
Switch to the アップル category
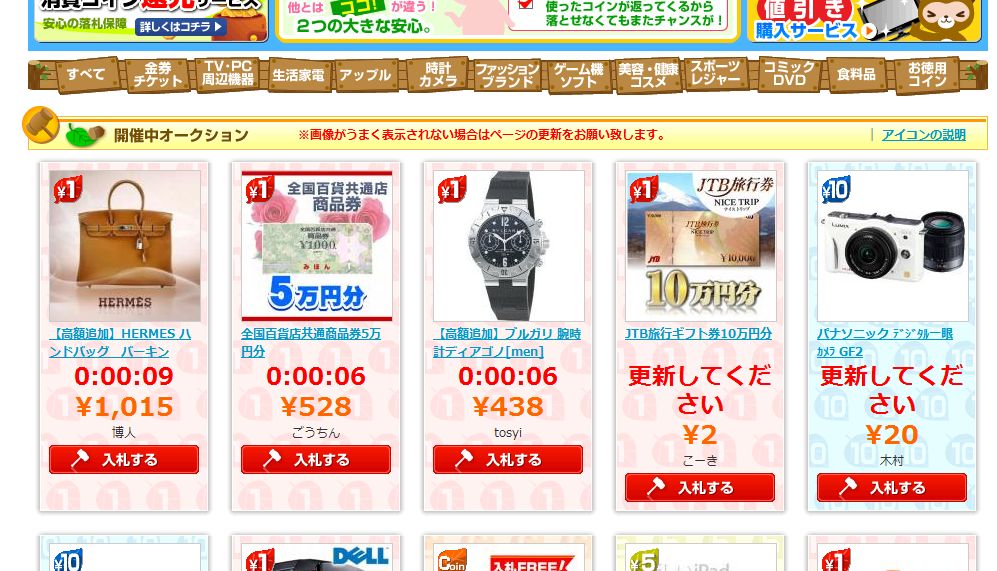(365, 75)
